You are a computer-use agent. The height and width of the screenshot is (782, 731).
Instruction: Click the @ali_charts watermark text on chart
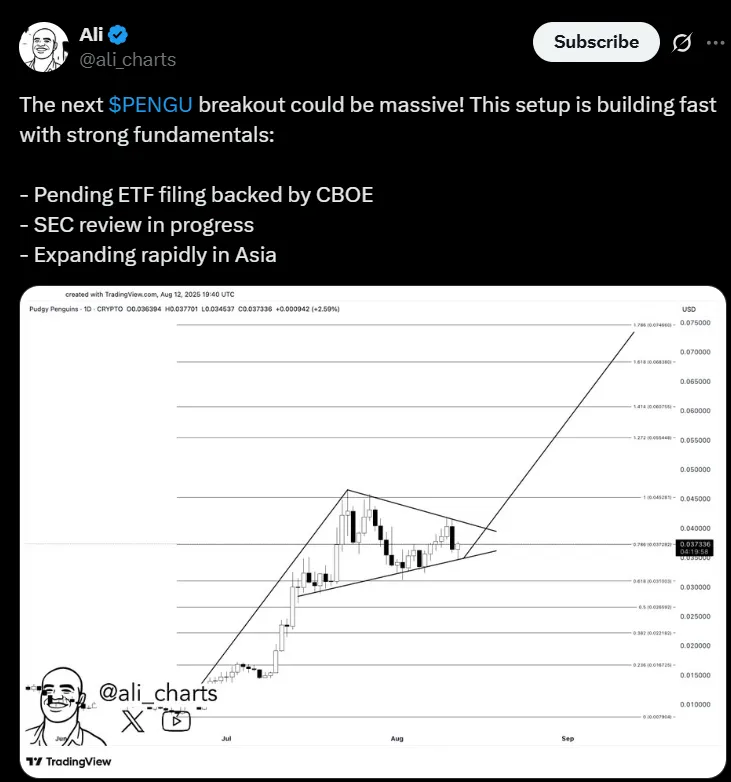click(x=160, y=691)
